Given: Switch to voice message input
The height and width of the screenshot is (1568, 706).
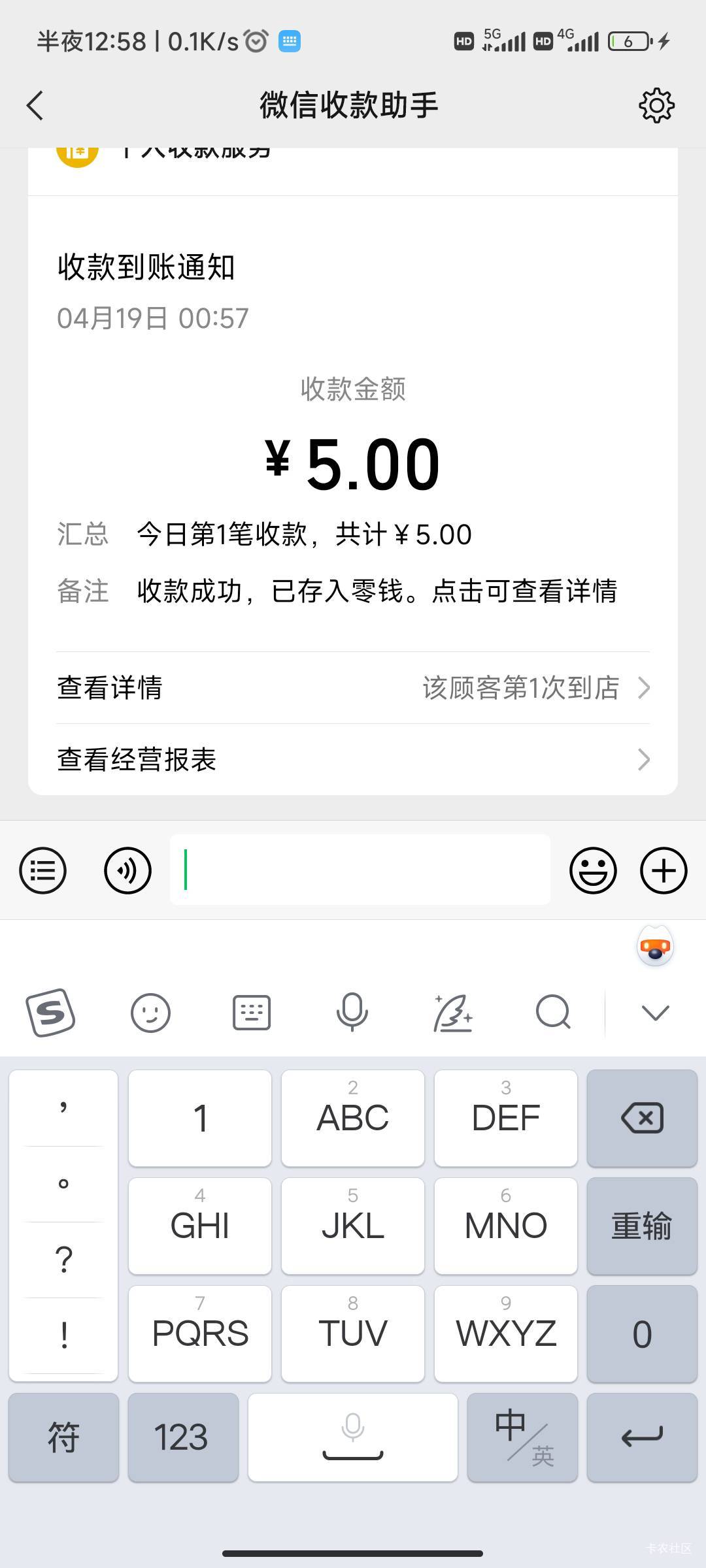Looking at the screenshot, I should [127, 870].
